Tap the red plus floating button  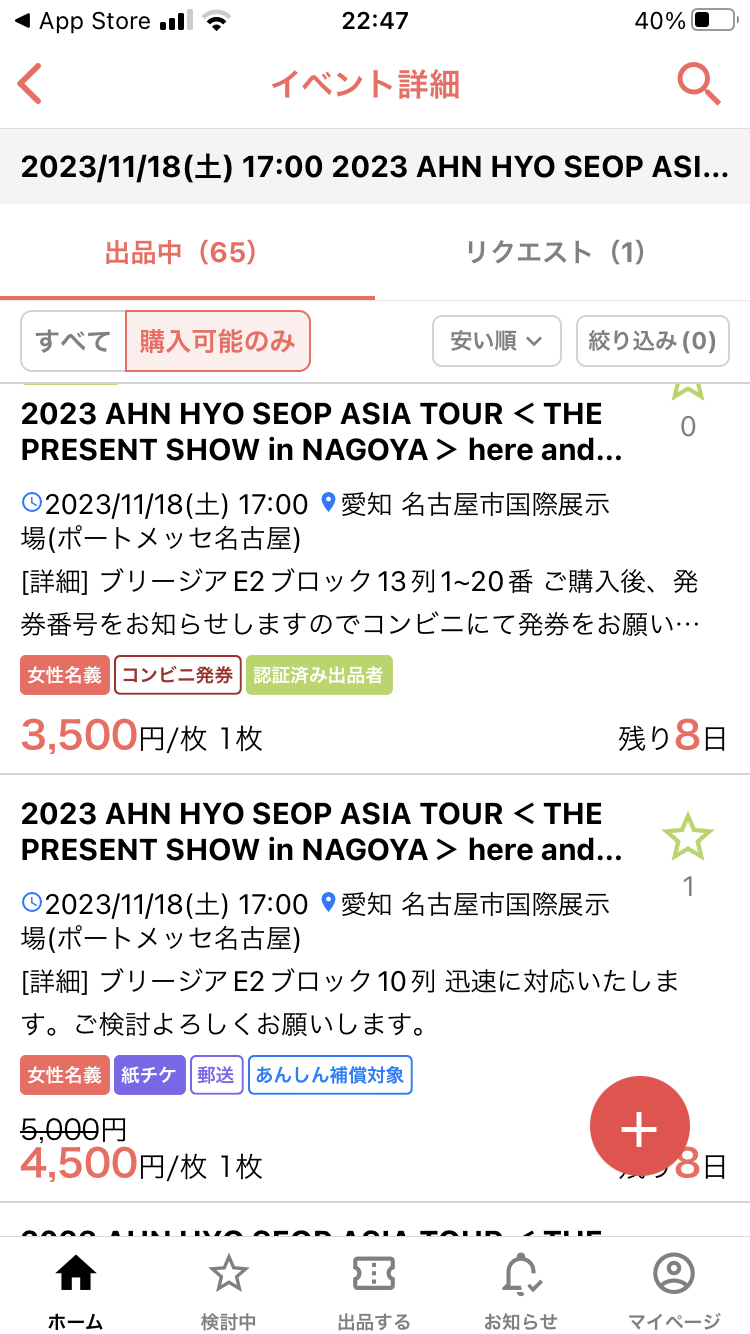[639, 1128]
